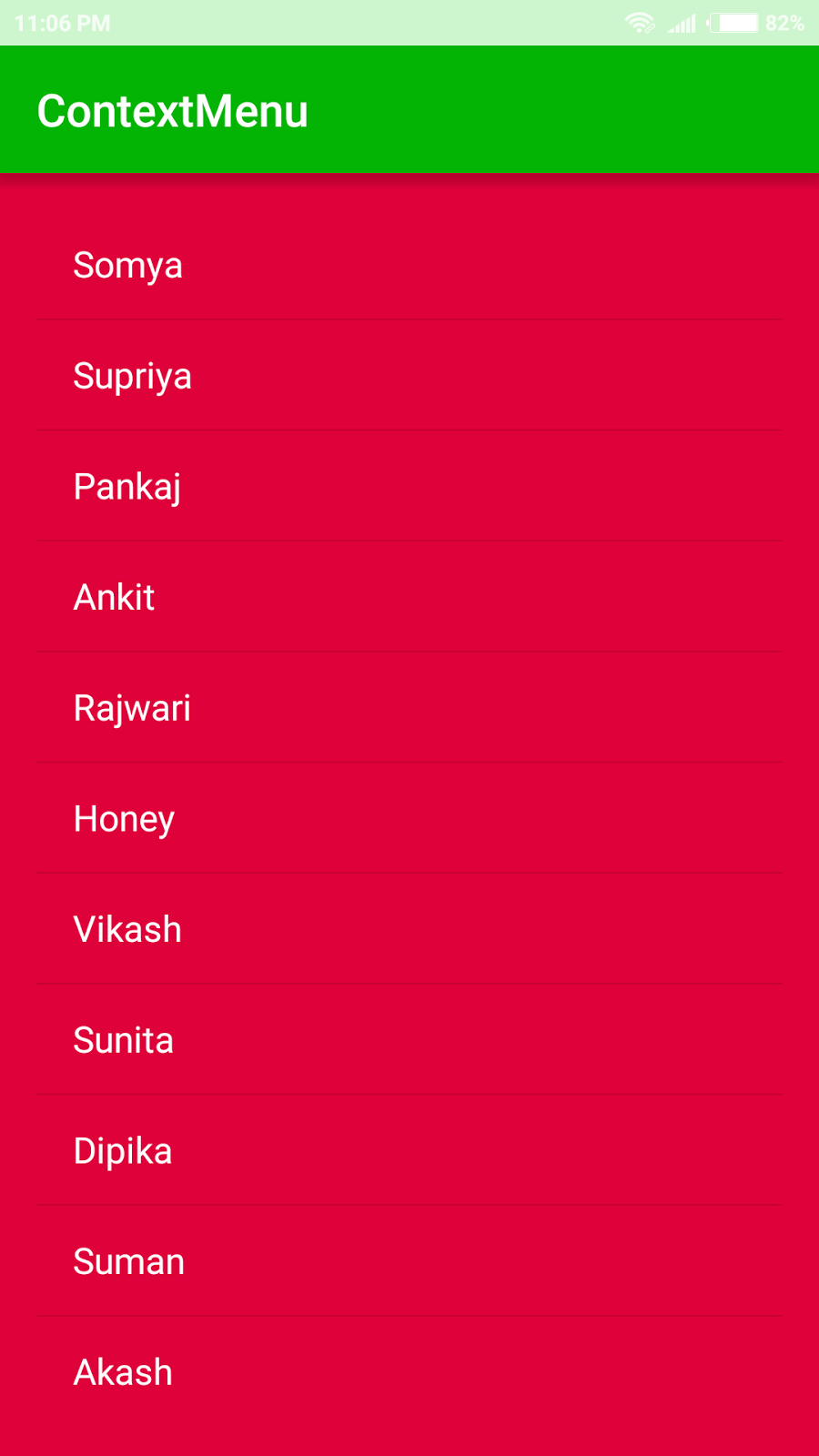Click the ContextMenu title
Image resolution: width=819 pixels, height=1456 pixels.
[171, 111]
